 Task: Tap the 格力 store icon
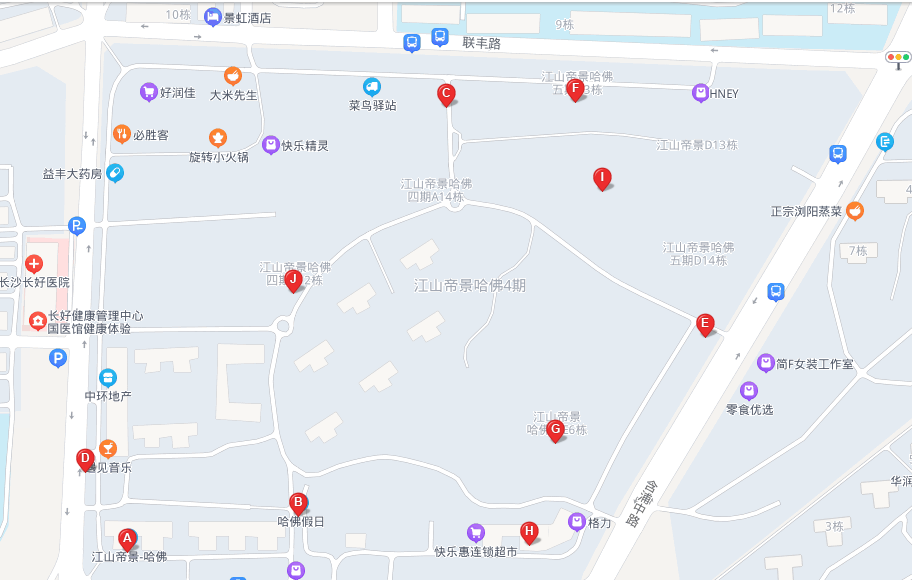pos(577,521)
